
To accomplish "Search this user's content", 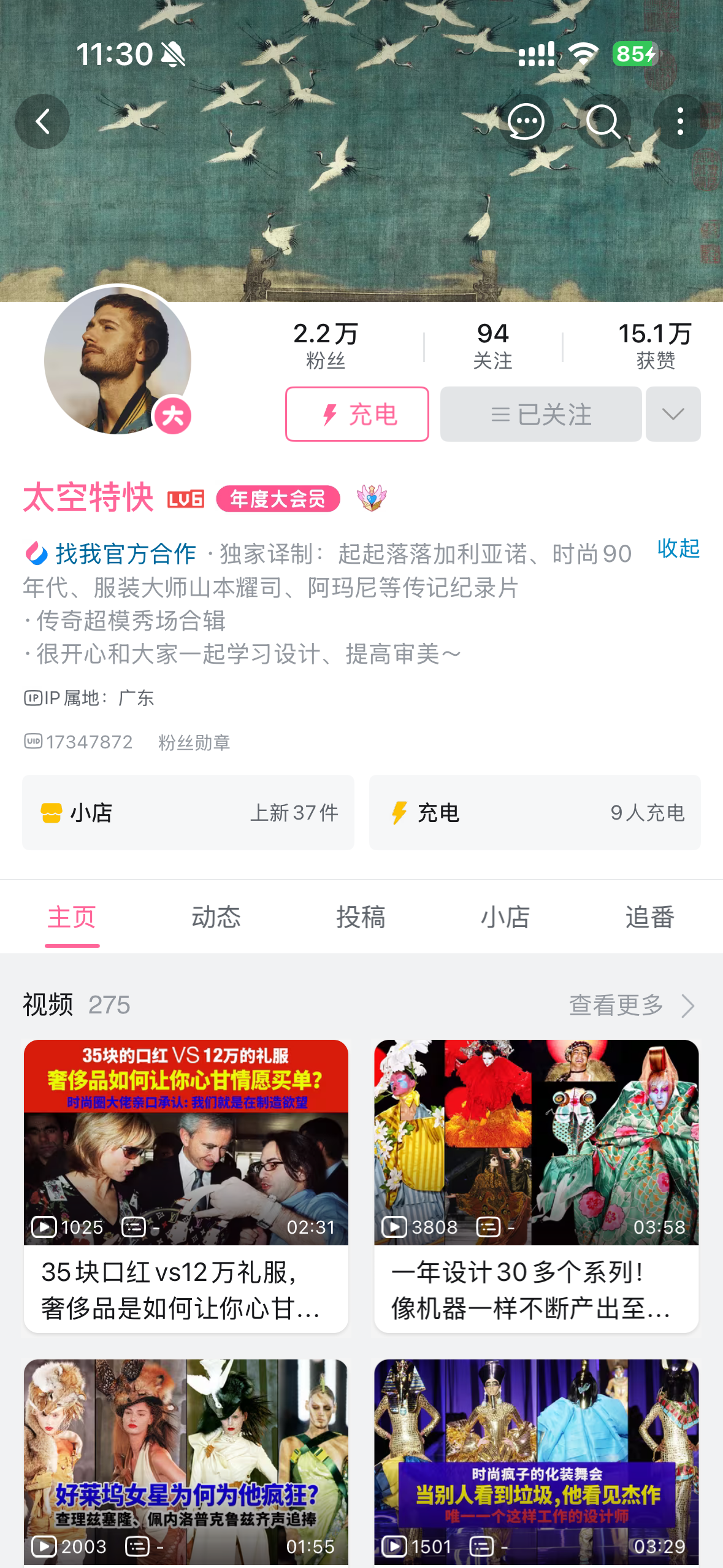I will (x=603, y=121).
